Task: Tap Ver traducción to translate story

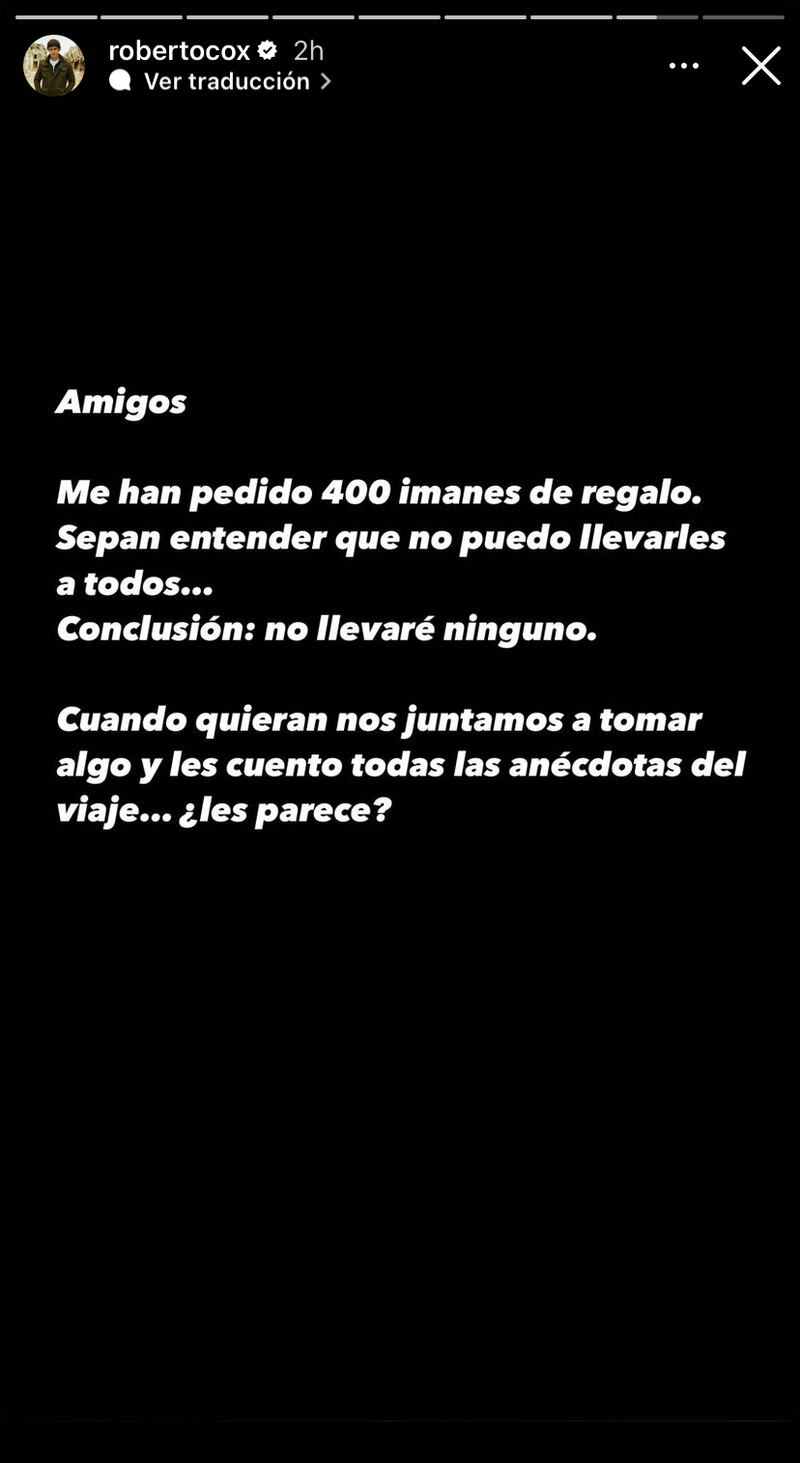Action: click(x=227, y=82)
